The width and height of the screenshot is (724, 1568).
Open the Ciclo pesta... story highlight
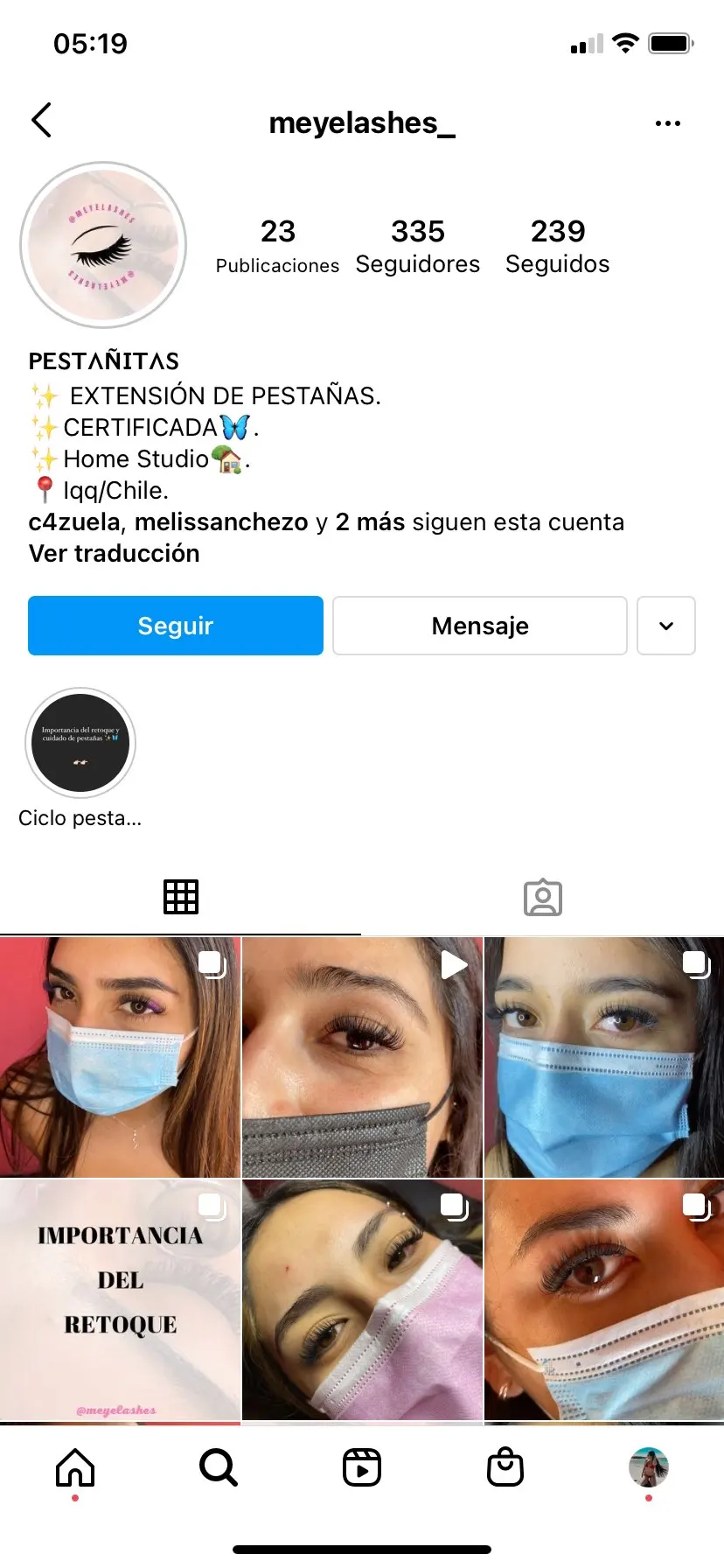[80, 743]
